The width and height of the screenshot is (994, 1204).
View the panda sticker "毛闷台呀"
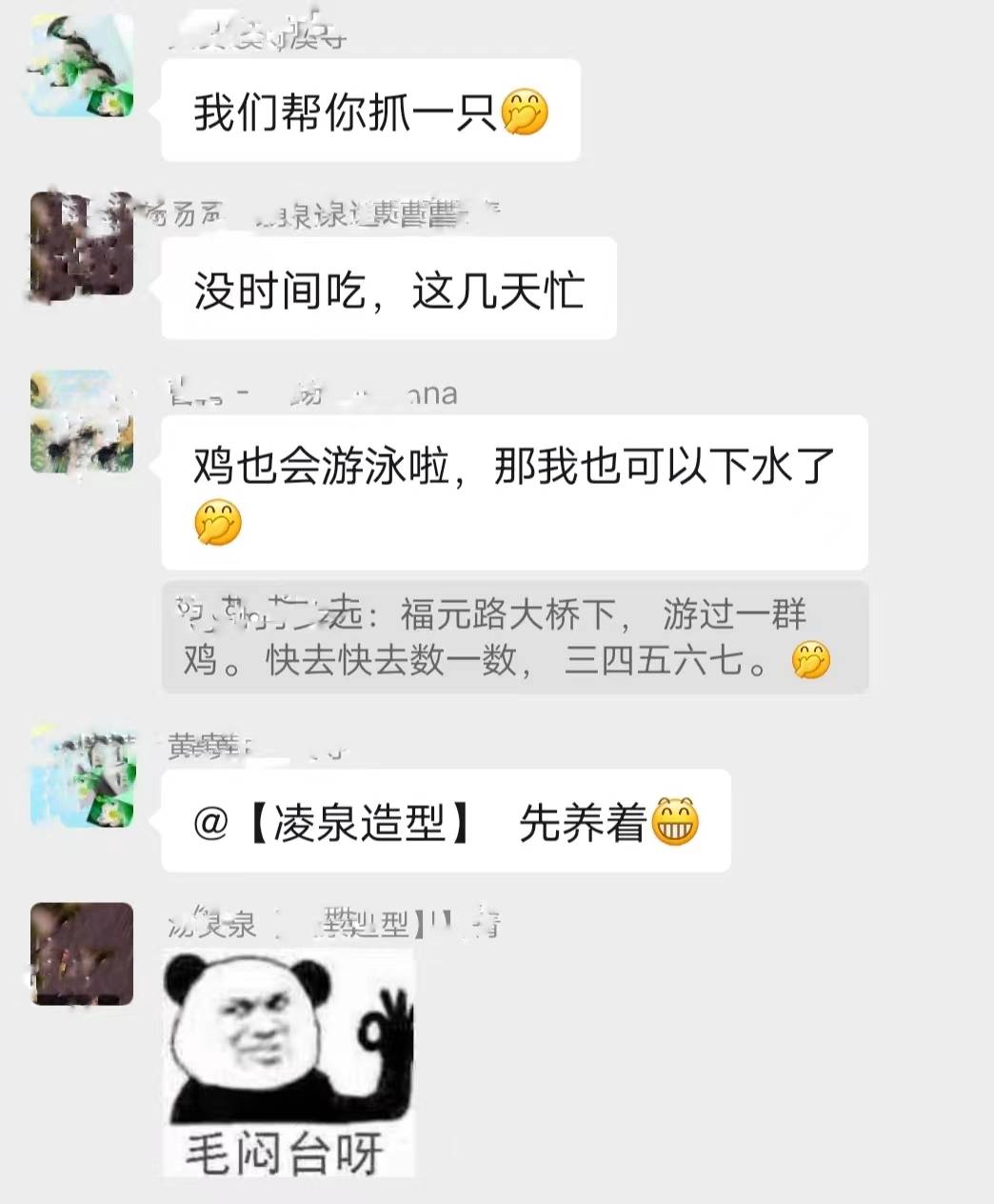pos(289,1064)
